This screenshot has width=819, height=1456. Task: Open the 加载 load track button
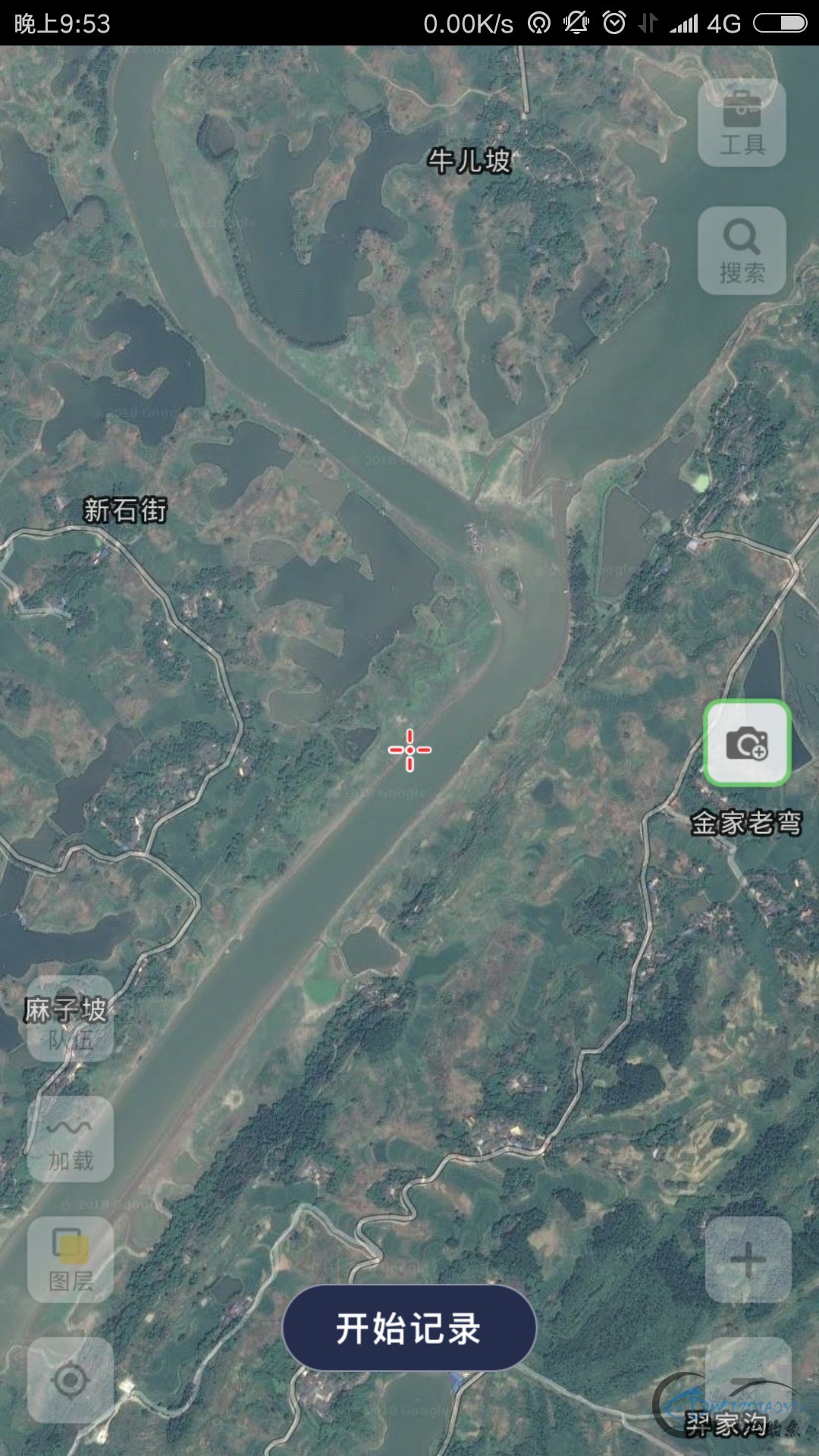click(71, 1139)
